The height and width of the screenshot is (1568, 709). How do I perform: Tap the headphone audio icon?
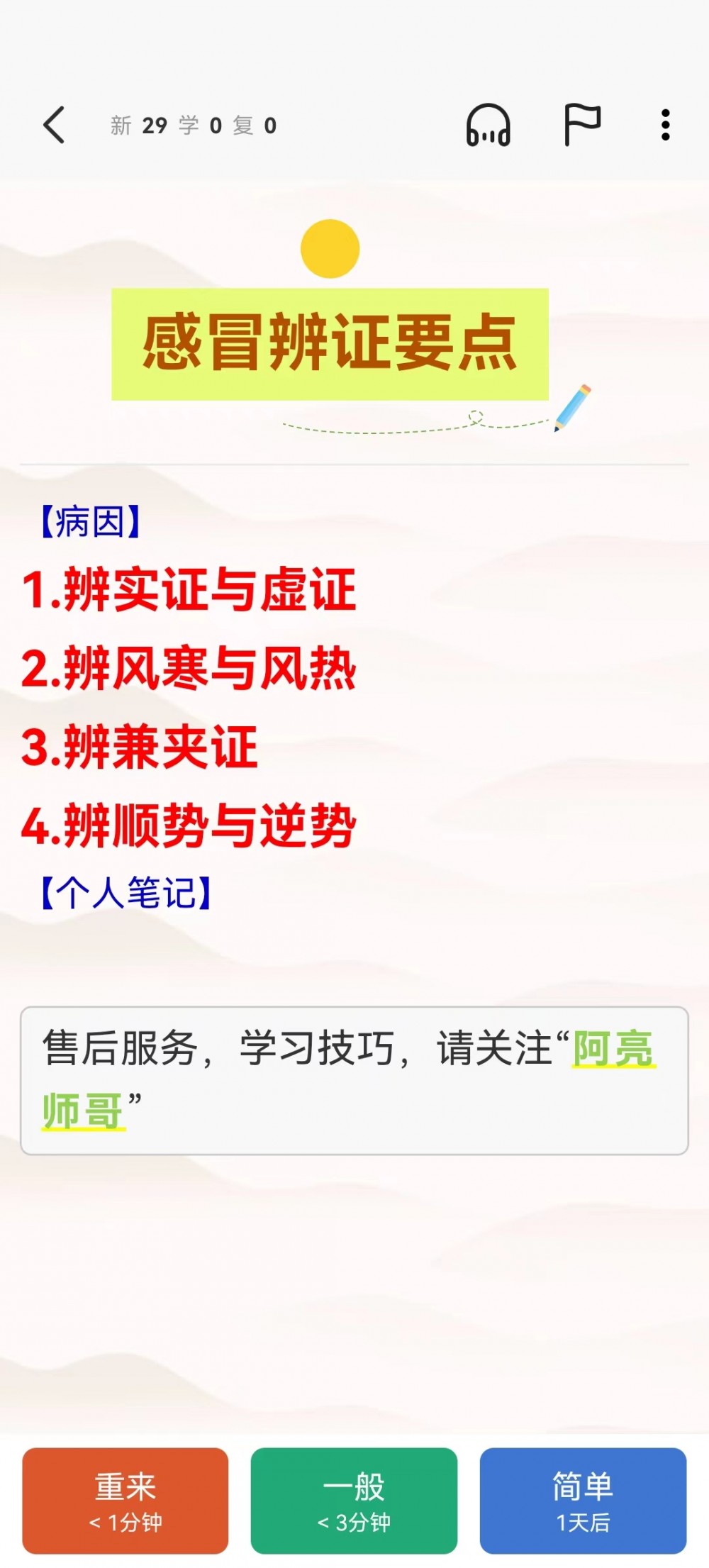(x=488, y=126)
